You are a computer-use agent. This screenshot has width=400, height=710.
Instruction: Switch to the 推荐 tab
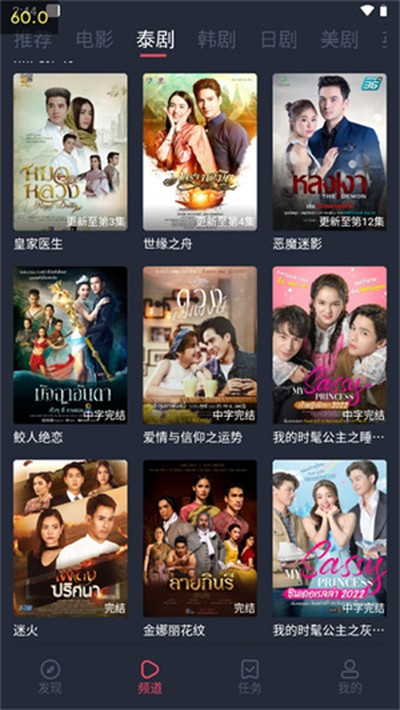pos(33,40)
